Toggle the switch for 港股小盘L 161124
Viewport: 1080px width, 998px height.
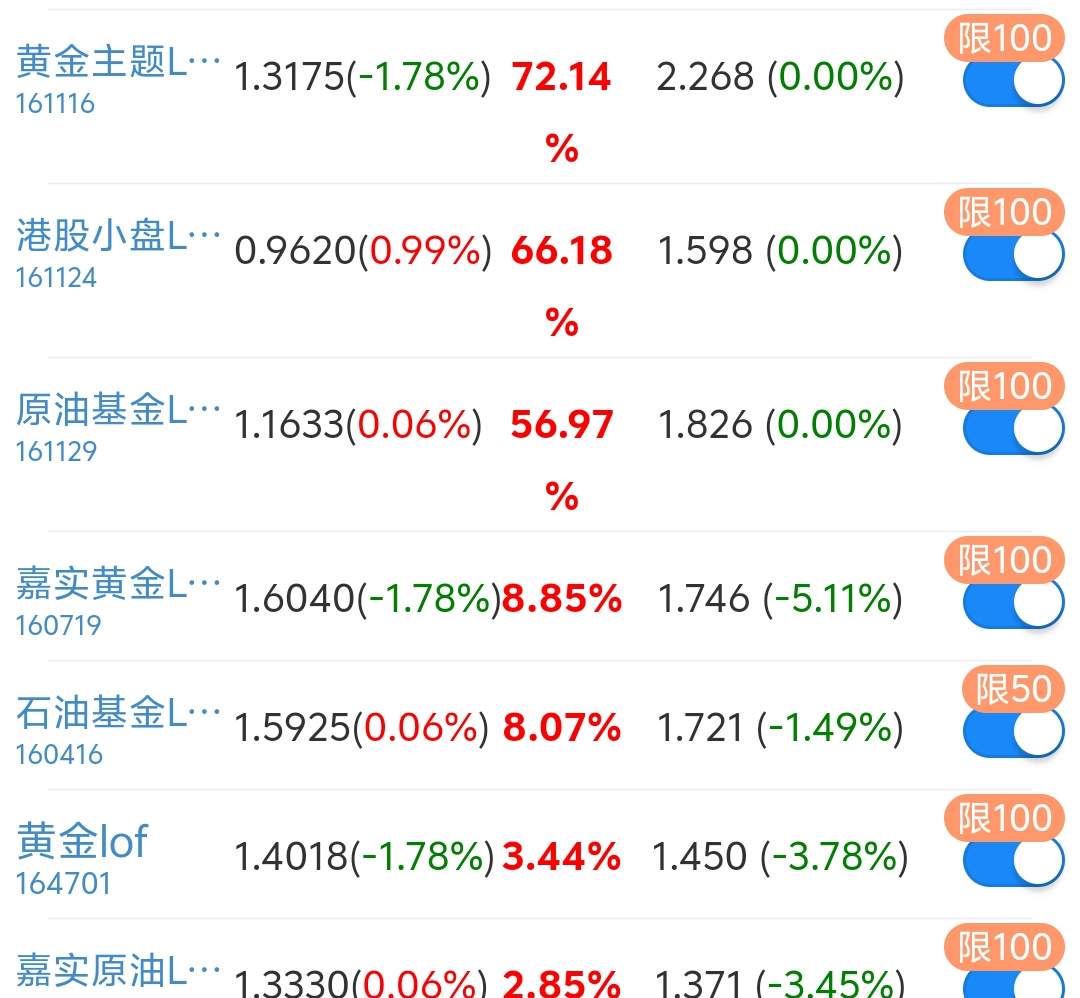(x=1012, y=255)
